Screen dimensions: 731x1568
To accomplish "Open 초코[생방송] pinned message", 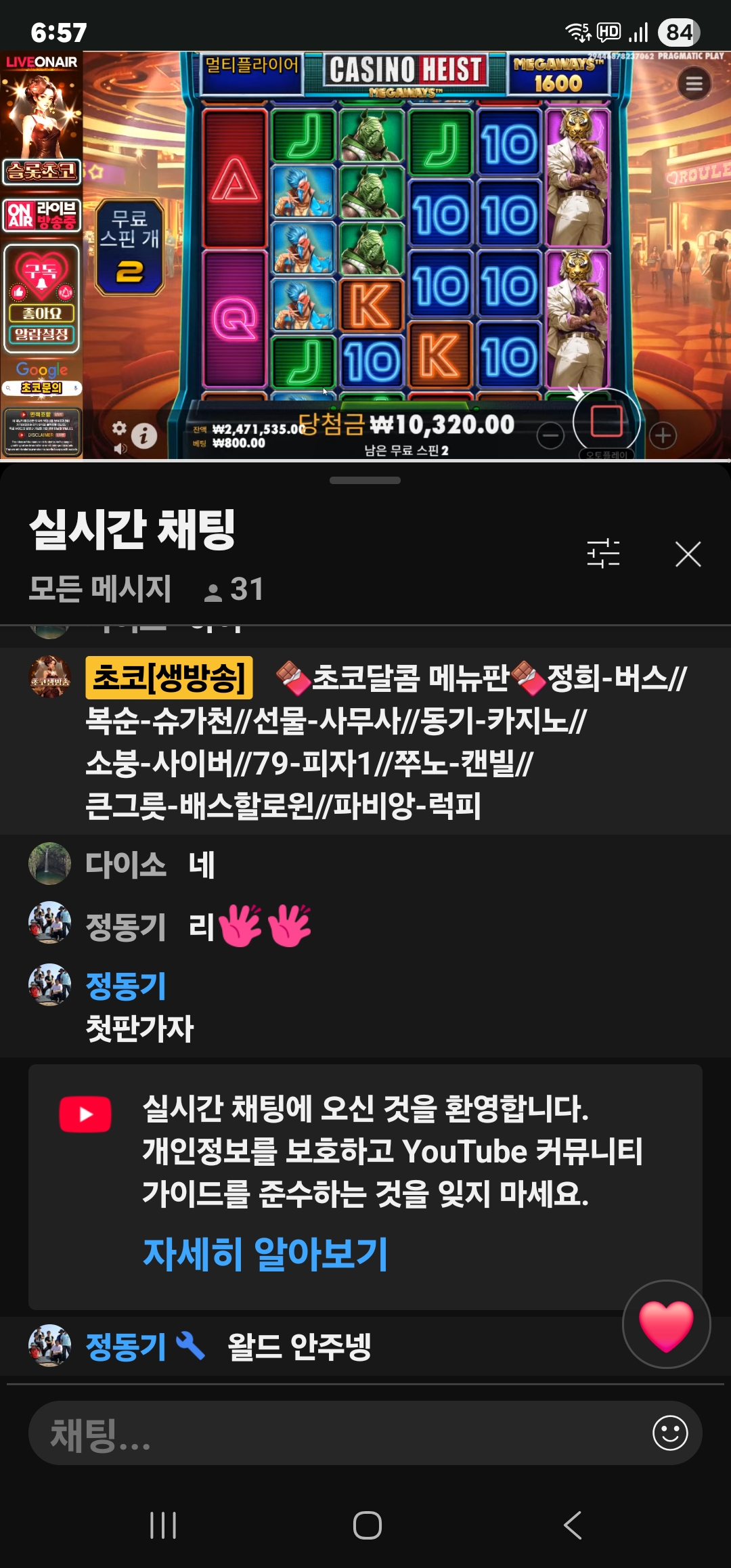I will coord(386,741).
